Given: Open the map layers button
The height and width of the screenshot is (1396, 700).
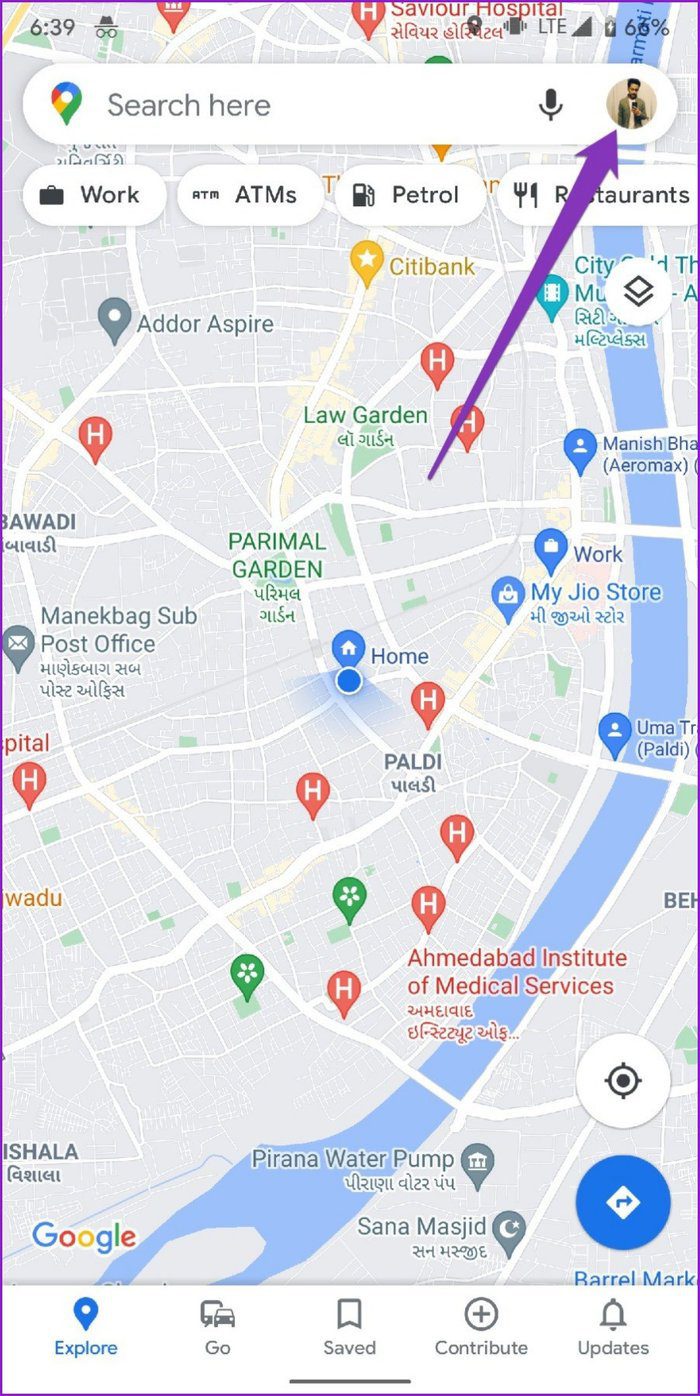Looking at the screenshot, I should pyautogui.click(x=638, y=292).
